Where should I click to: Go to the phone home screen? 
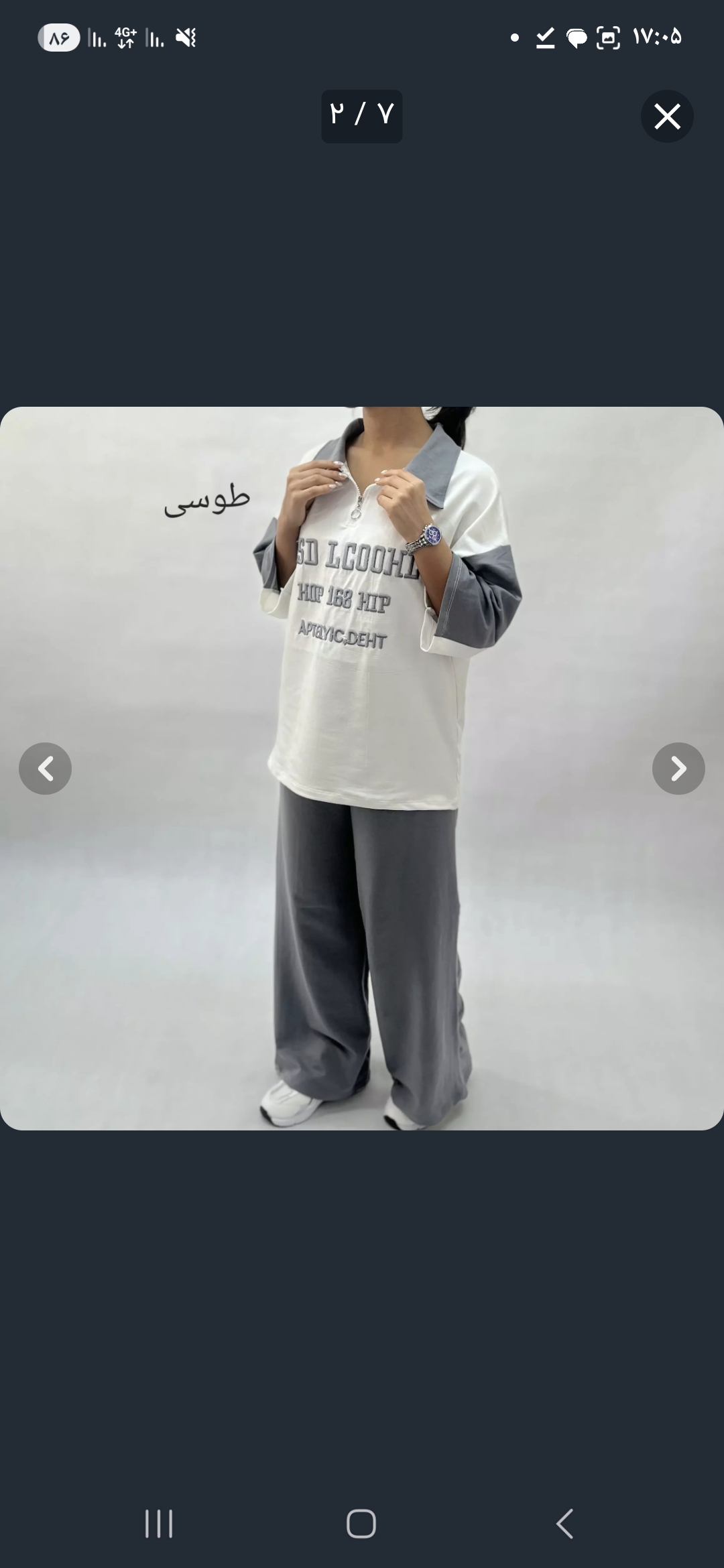[361, 1523]
